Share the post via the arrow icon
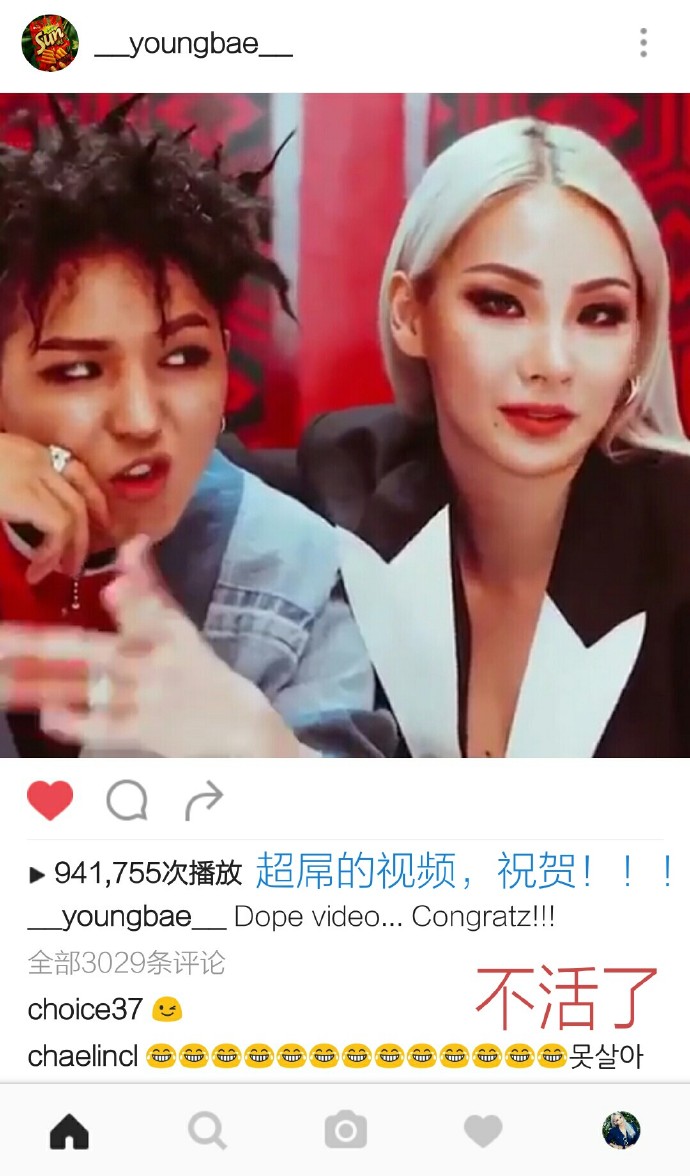Screen dimensions: 690x1176 tap(204, 801)
